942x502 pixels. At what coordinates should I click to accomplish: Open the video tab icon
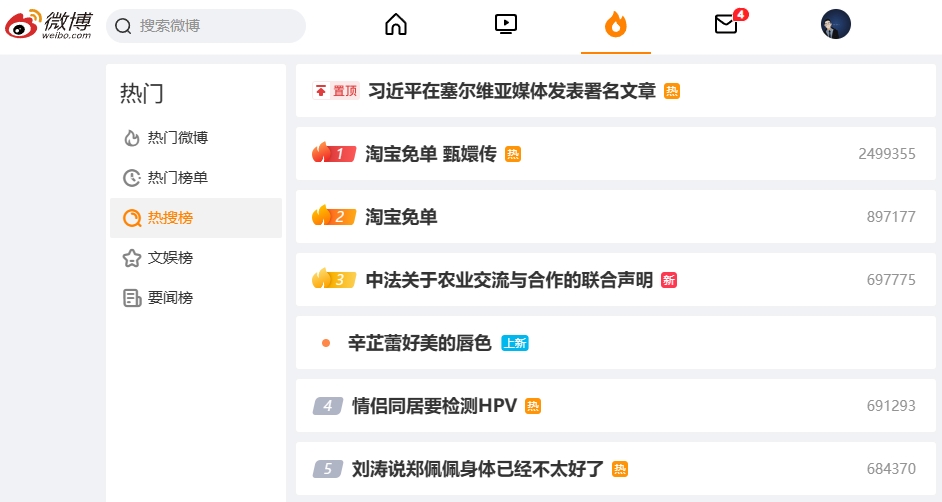[506, 25]
